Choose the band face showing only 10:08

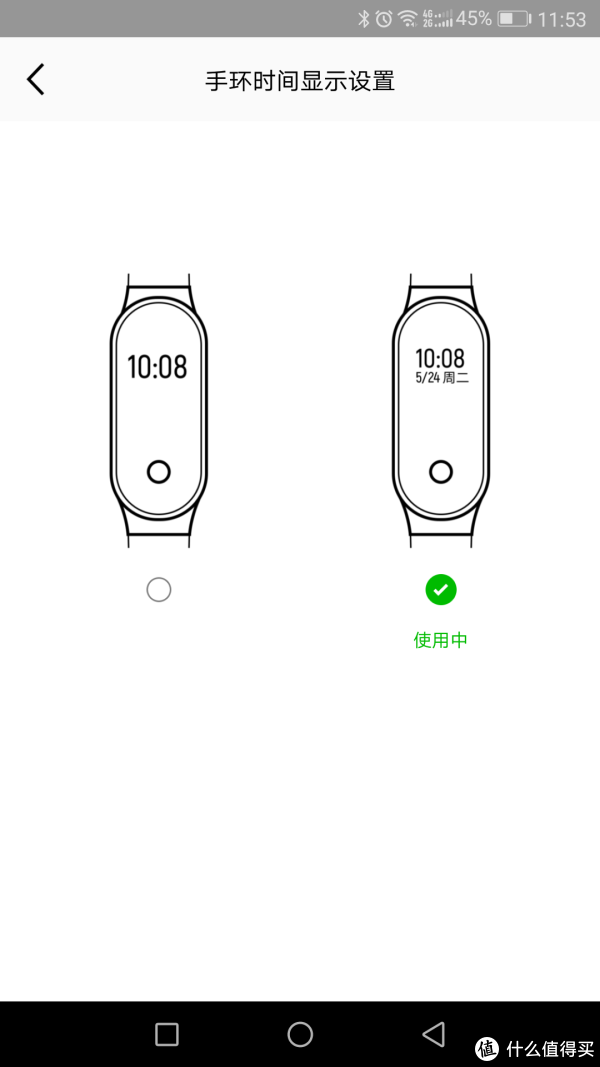pyautogui.click(x=159, y=410)
